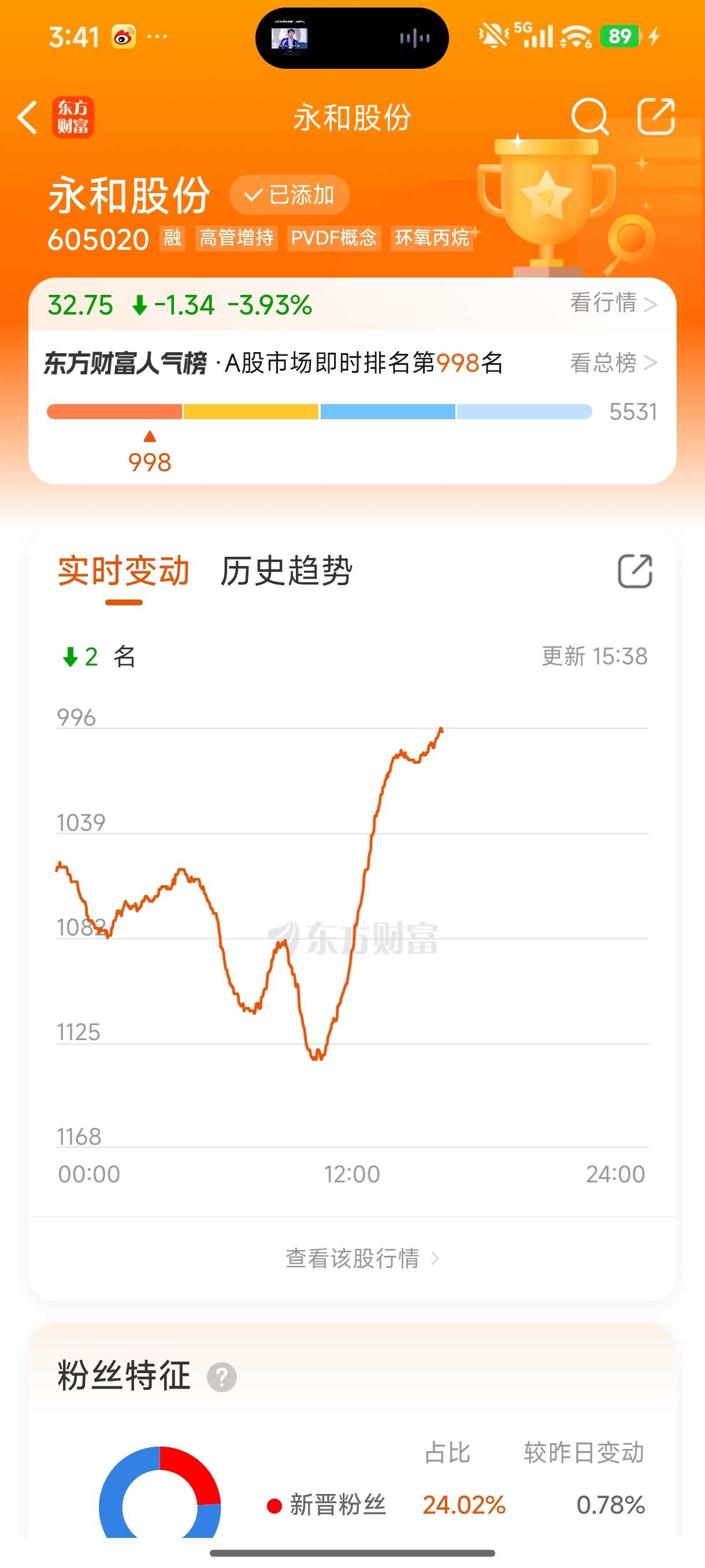Open the 高管增持 tag
Screen dimensions: 705x1568
[236, 238]
